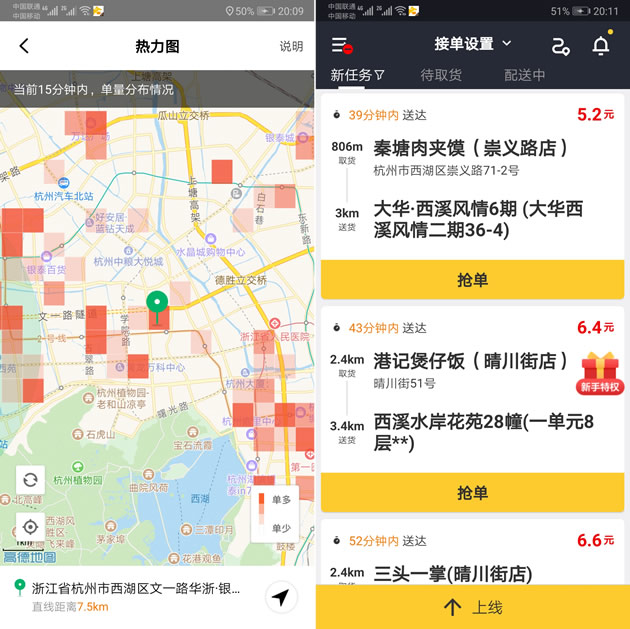This screenshot has height=629, width=630.
Task: Grab the 秦塘肉夹馍 order with 抢单
Action: click(472, 280)
